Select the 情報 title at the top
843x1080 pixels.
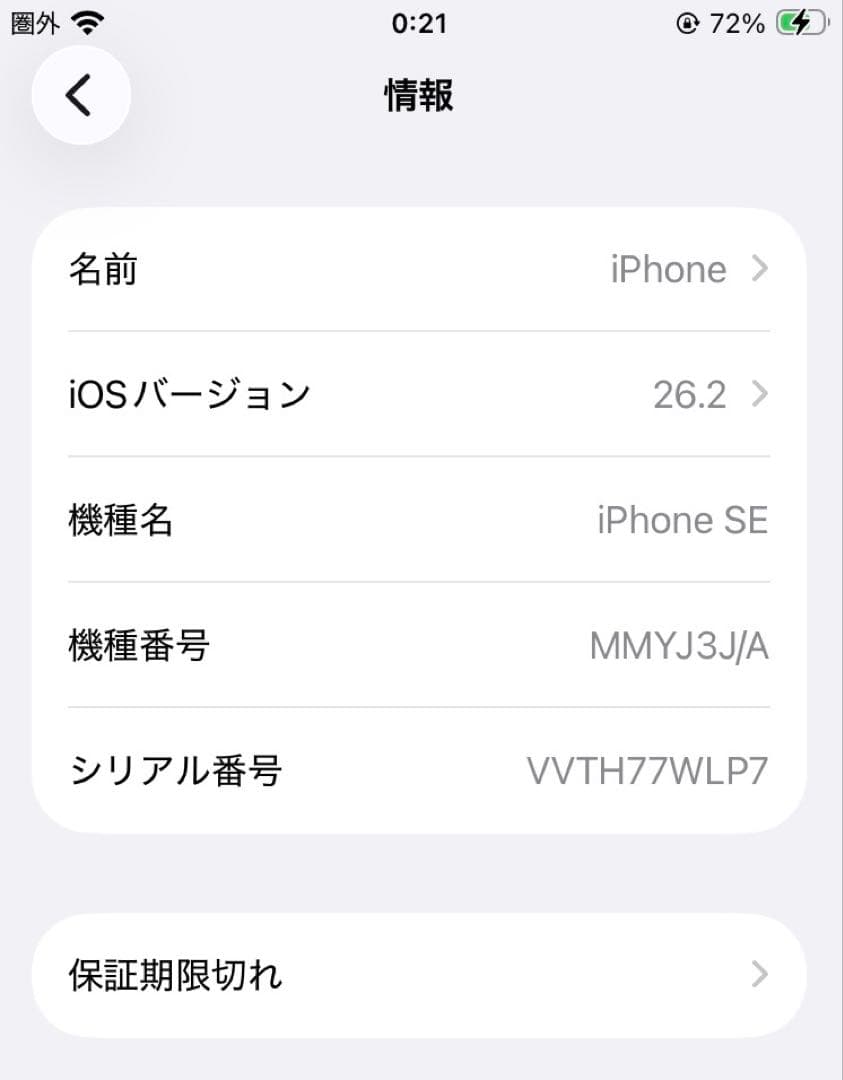[x=419, y=94]
